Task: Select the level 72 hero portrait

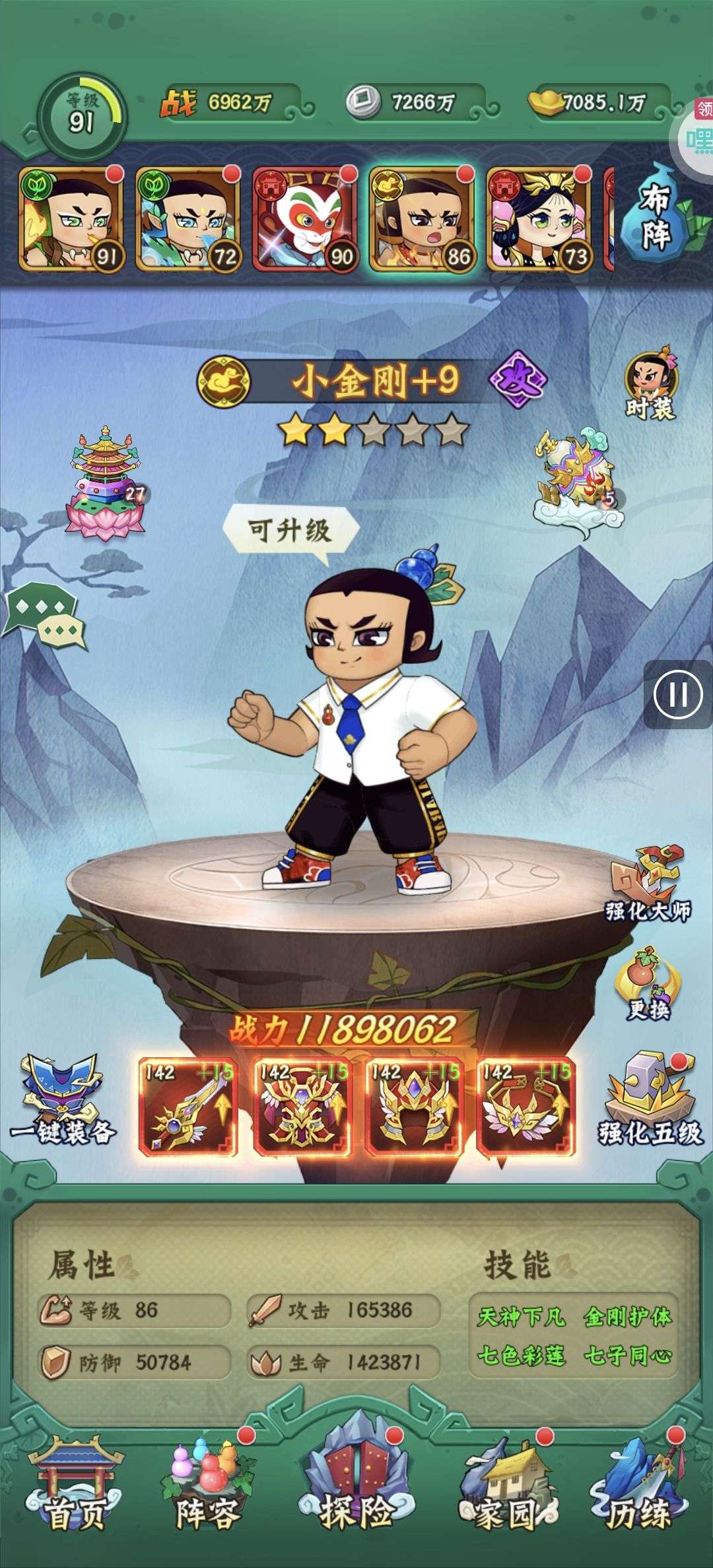Action: coord(188,218)
